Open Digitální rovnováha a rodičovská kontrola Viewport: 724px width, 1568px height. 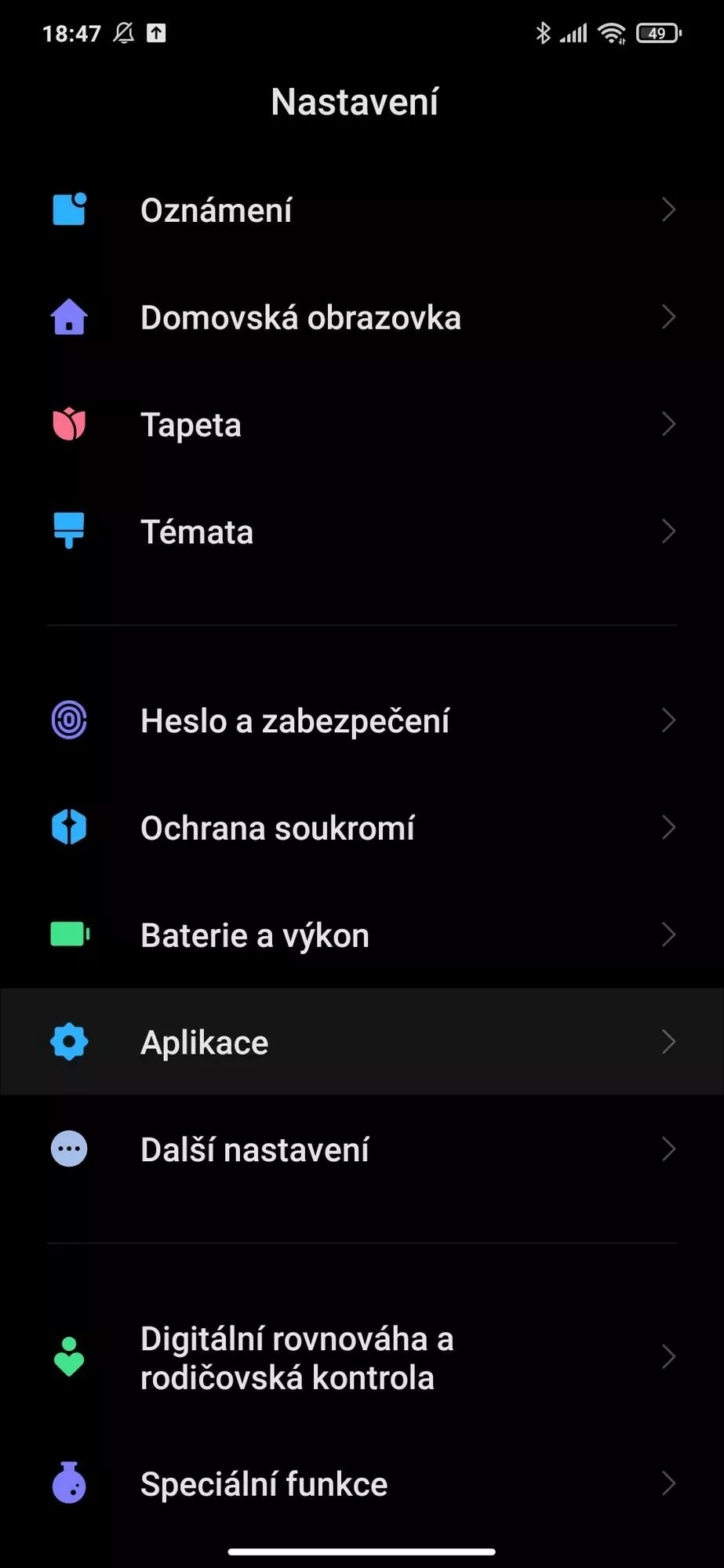(362, 1358)
